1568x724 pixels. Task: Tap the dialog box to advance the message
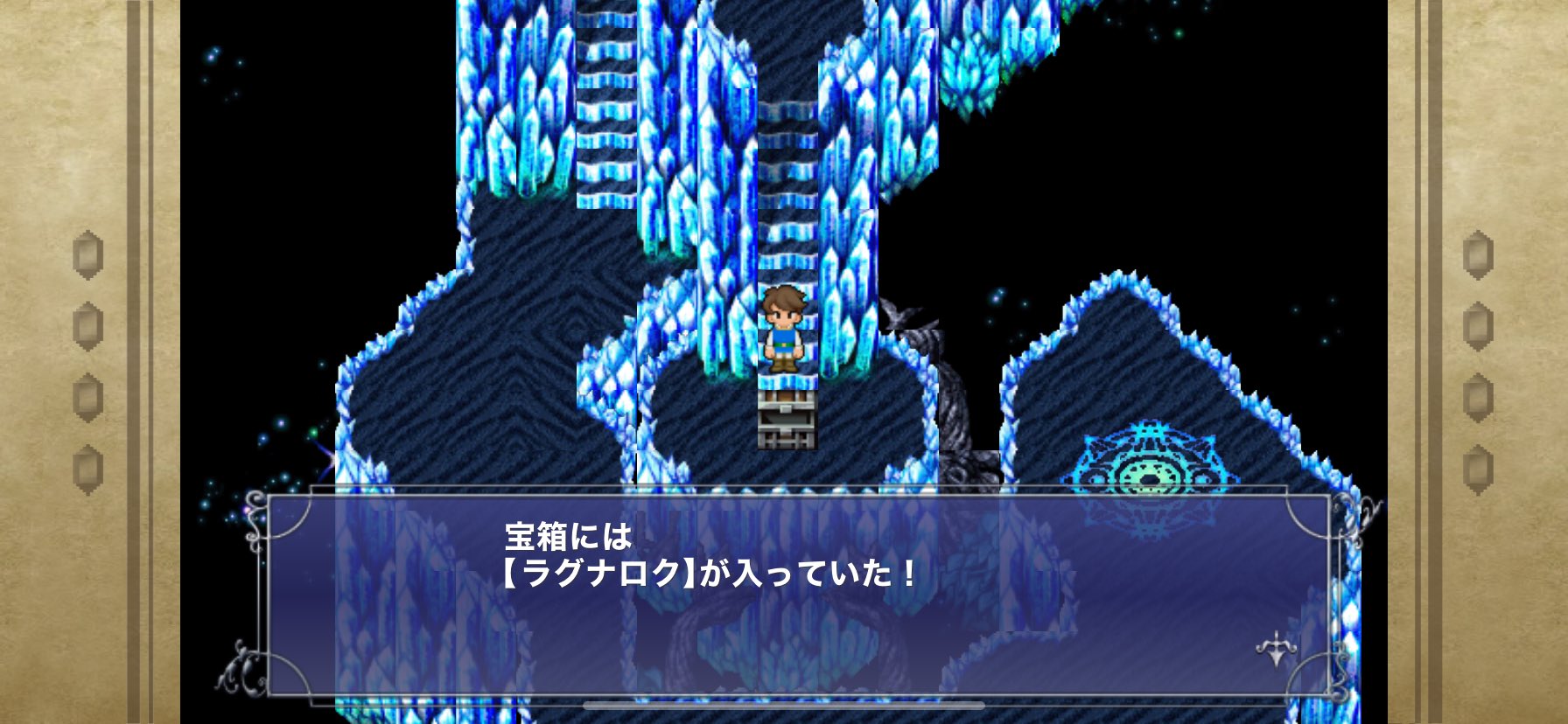tap(796, 595)
